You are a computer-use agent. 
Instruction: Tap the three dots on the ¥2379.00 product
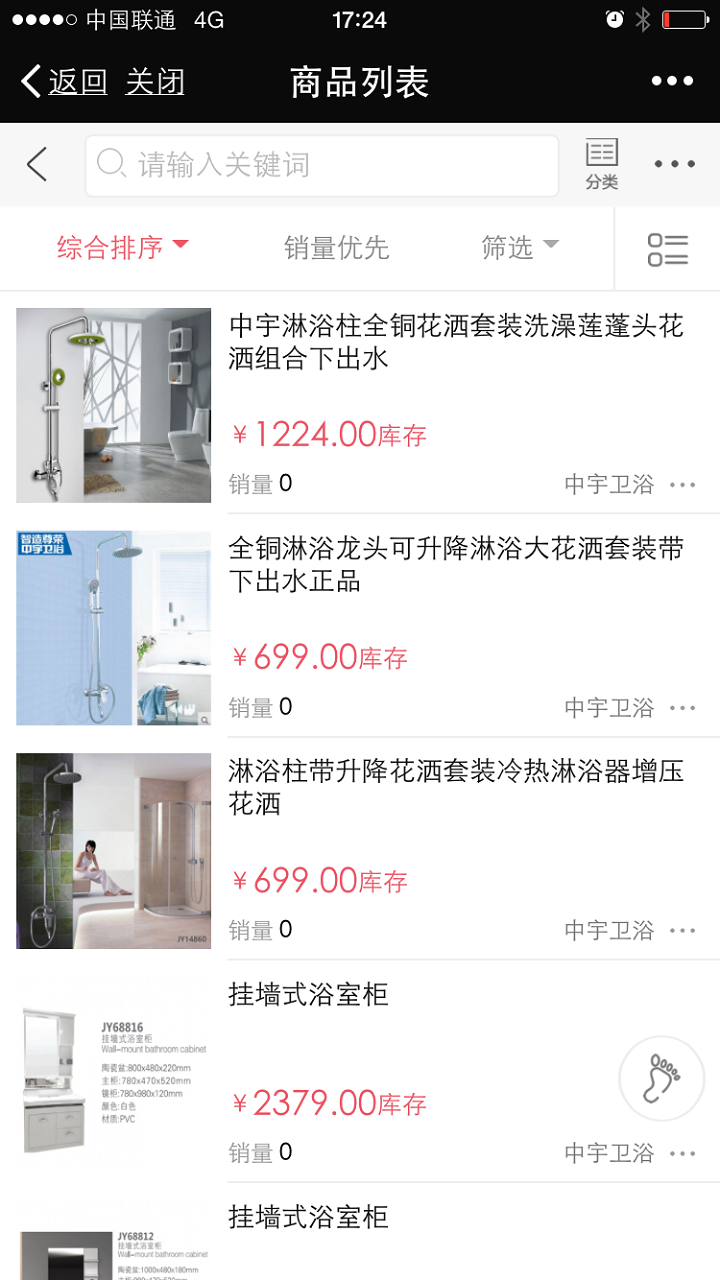pyautogui.click(x=683, y=1153)
